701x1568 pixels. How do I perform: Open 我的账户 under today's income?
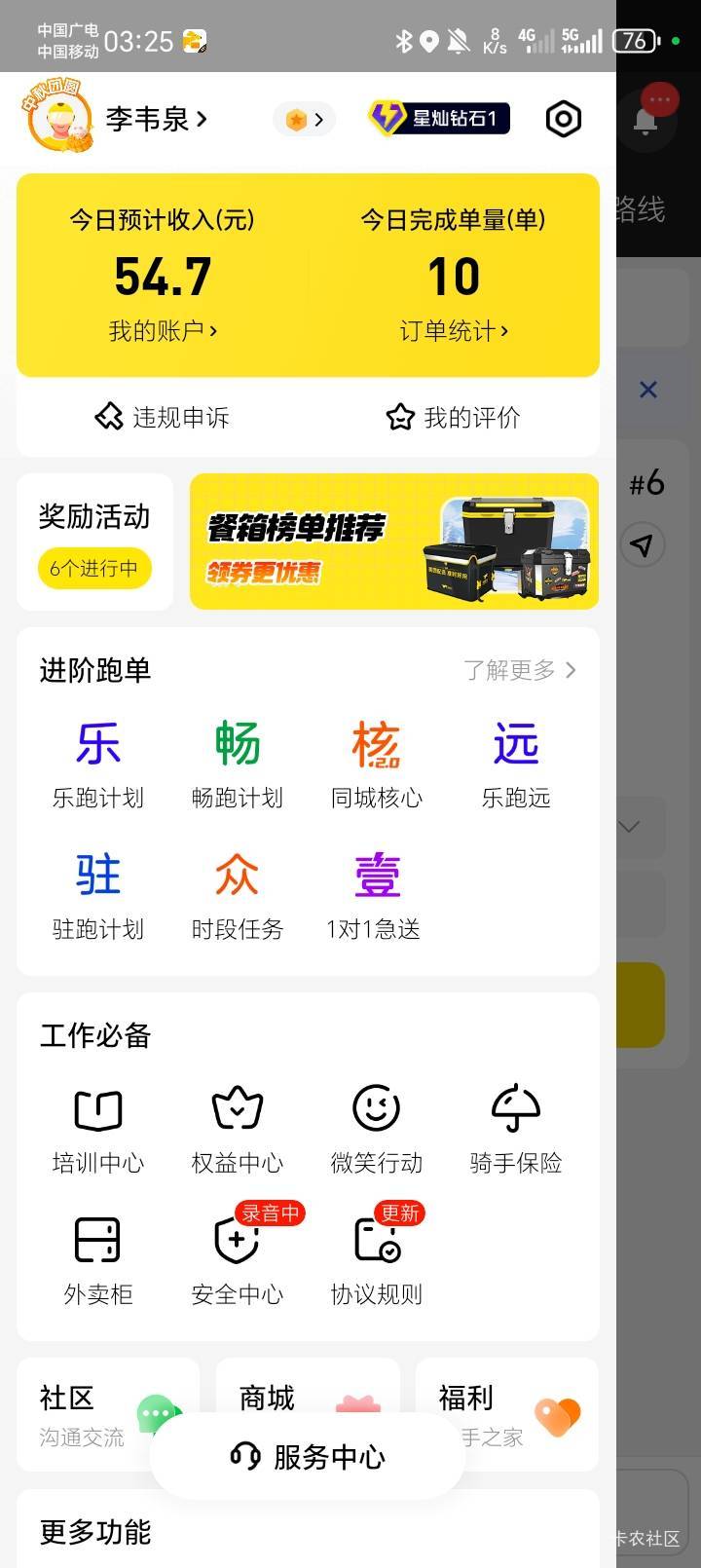163,331
